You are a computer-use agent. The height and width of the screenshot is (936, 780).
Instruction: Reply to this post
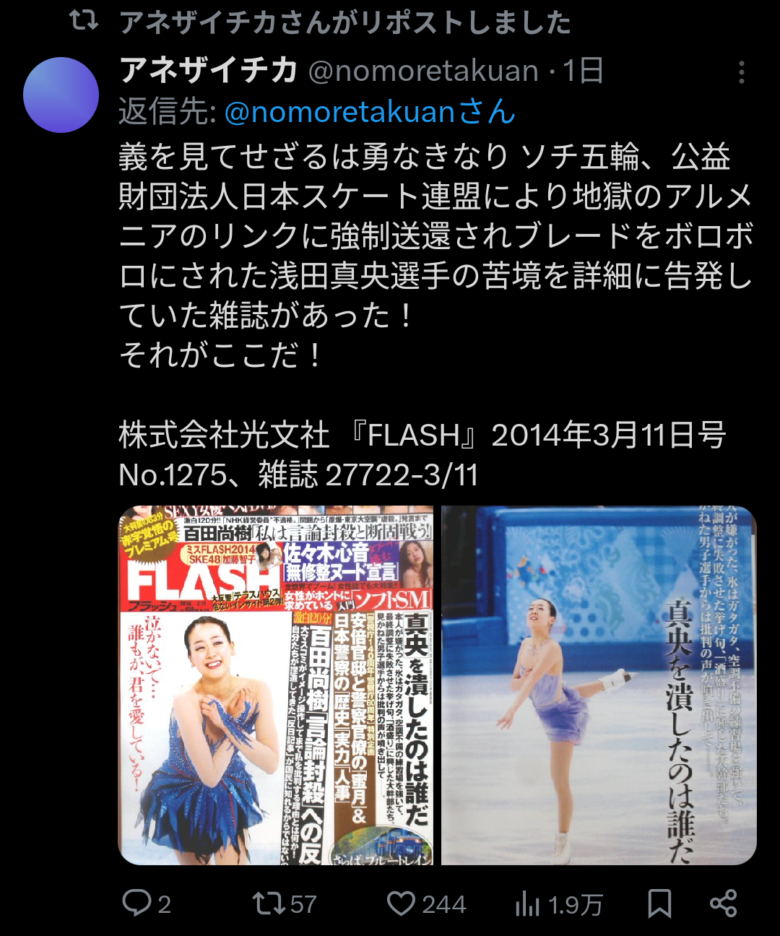[137, 904]
